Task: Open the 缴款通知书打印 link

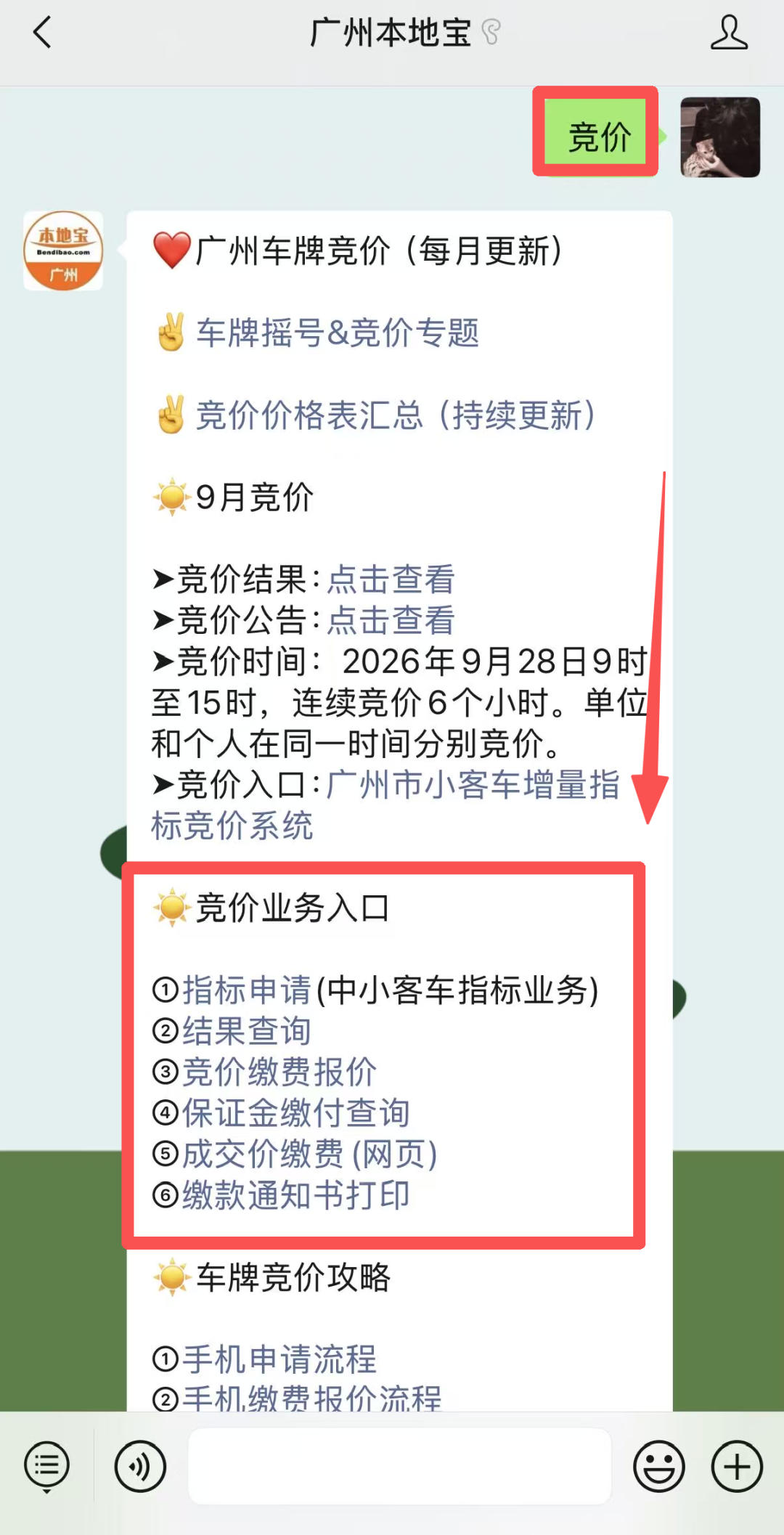Action: click(x=295, y=1195)
